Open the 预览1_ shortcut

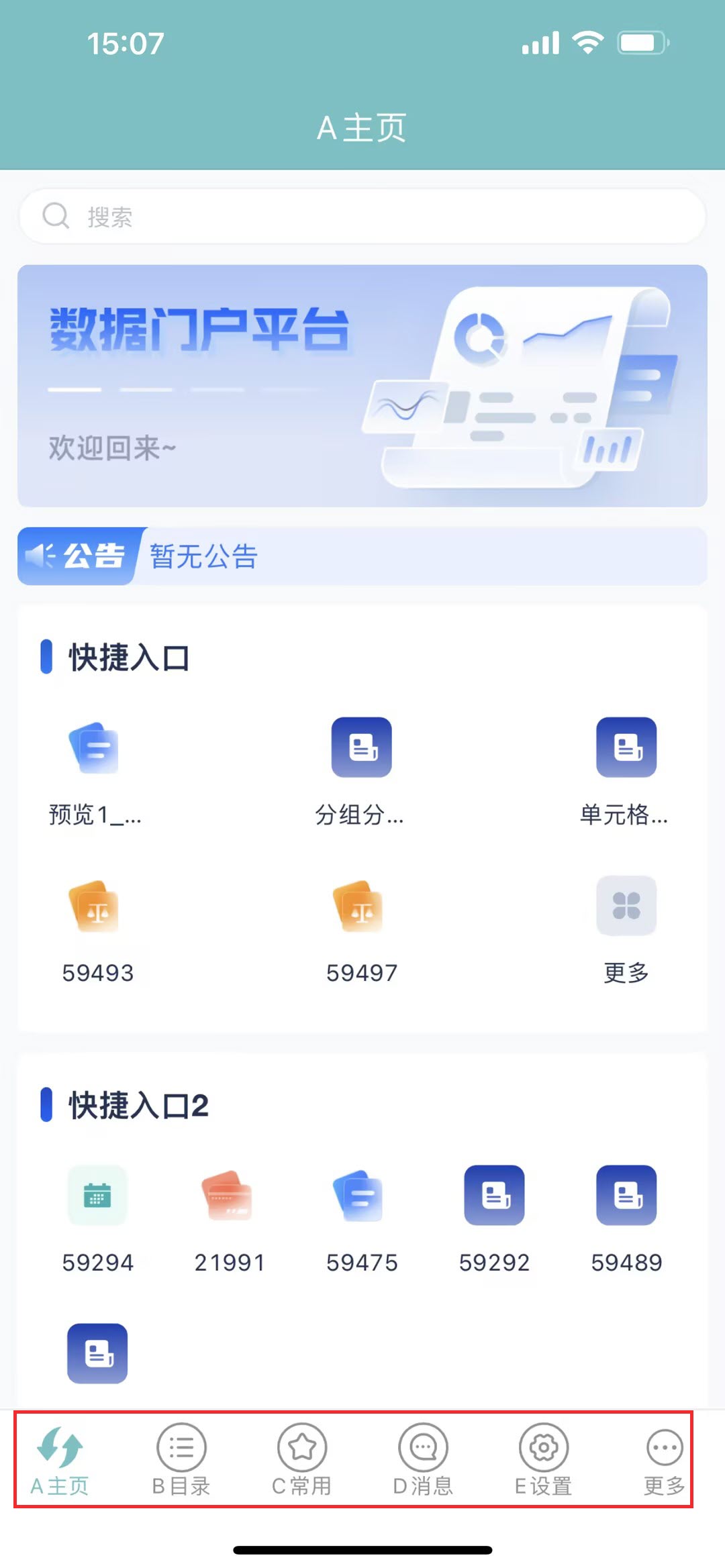[96, 772]
